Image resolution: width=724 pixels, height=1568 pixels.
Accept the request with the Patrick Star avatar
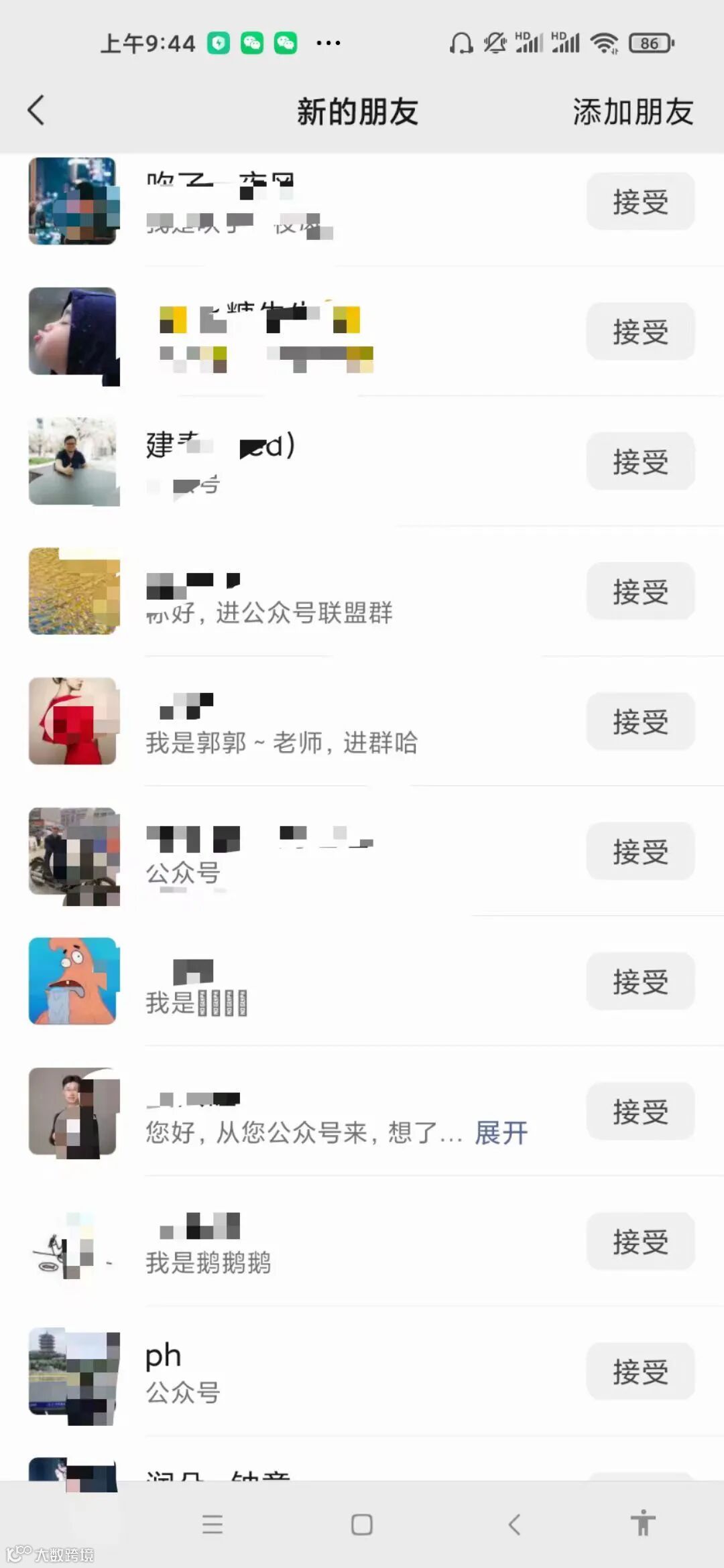640,982
